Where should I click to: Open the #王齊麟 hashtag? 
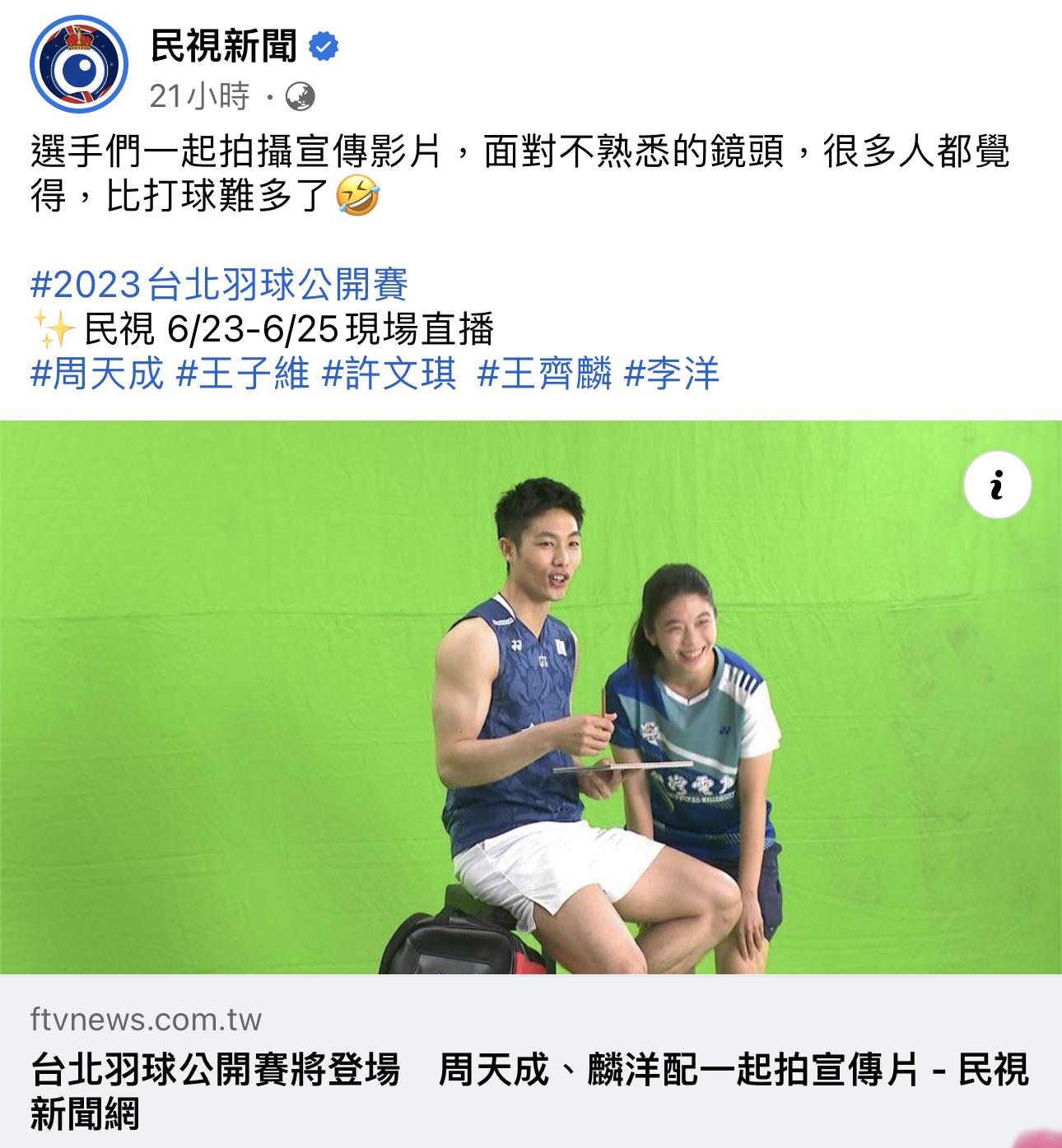click(x=545, y=374)
